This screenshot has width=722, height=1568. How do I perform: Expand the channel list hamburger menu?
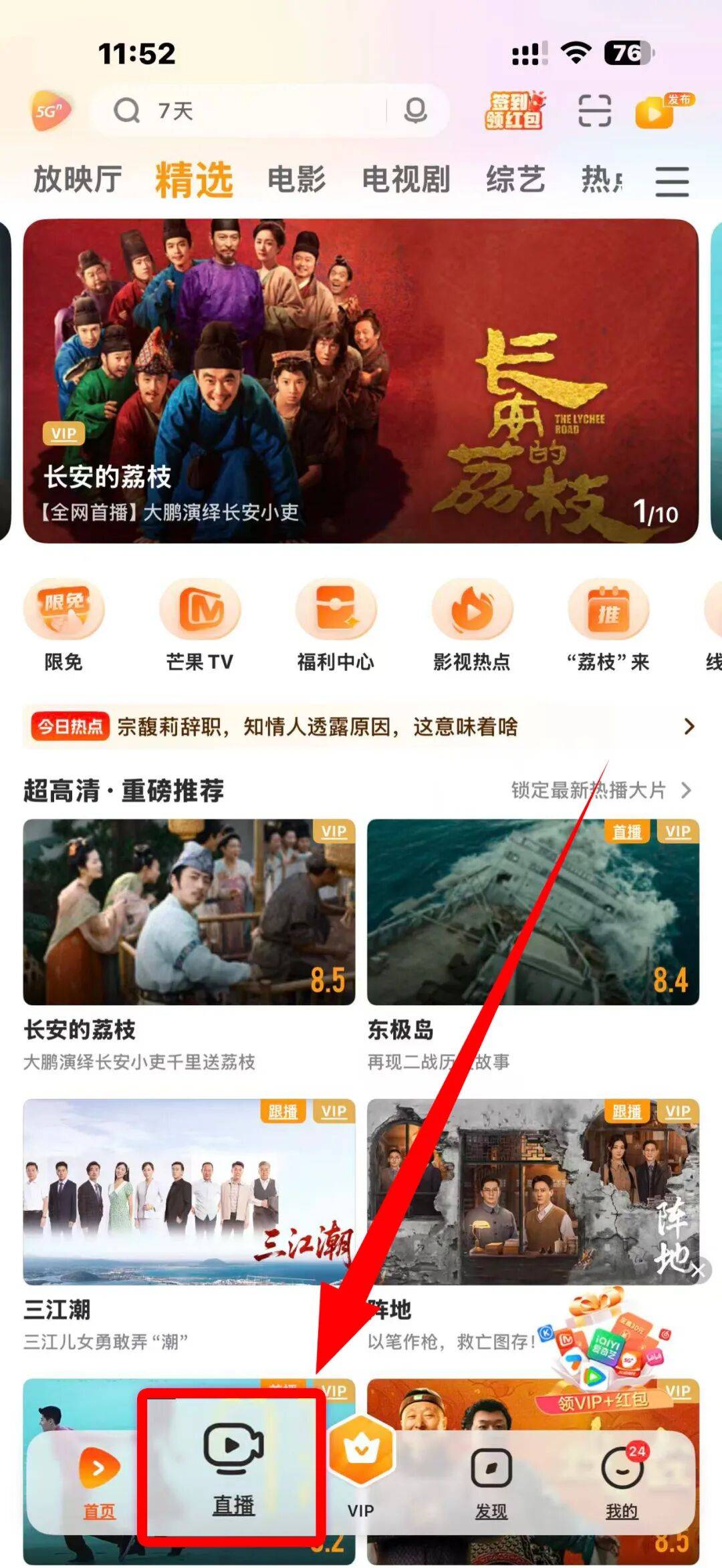pyautogui.click(x=674, y=182)
